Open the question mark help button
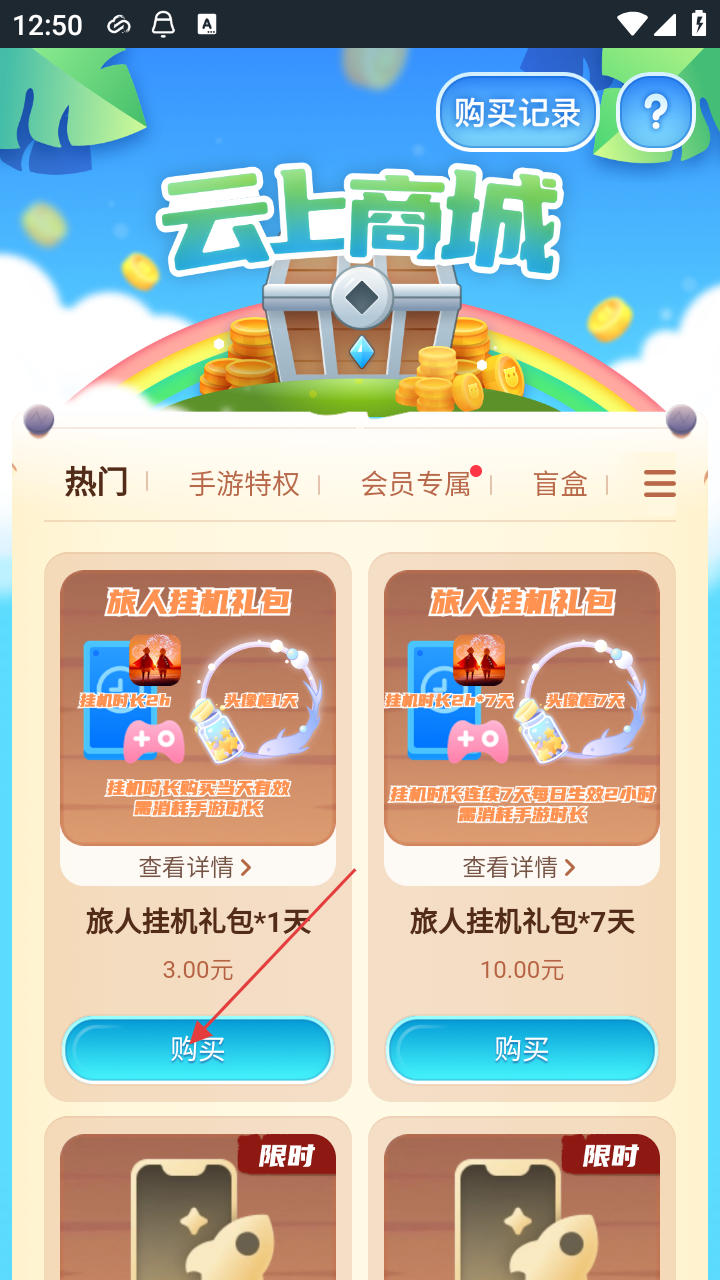 click(x=656, y=112)
